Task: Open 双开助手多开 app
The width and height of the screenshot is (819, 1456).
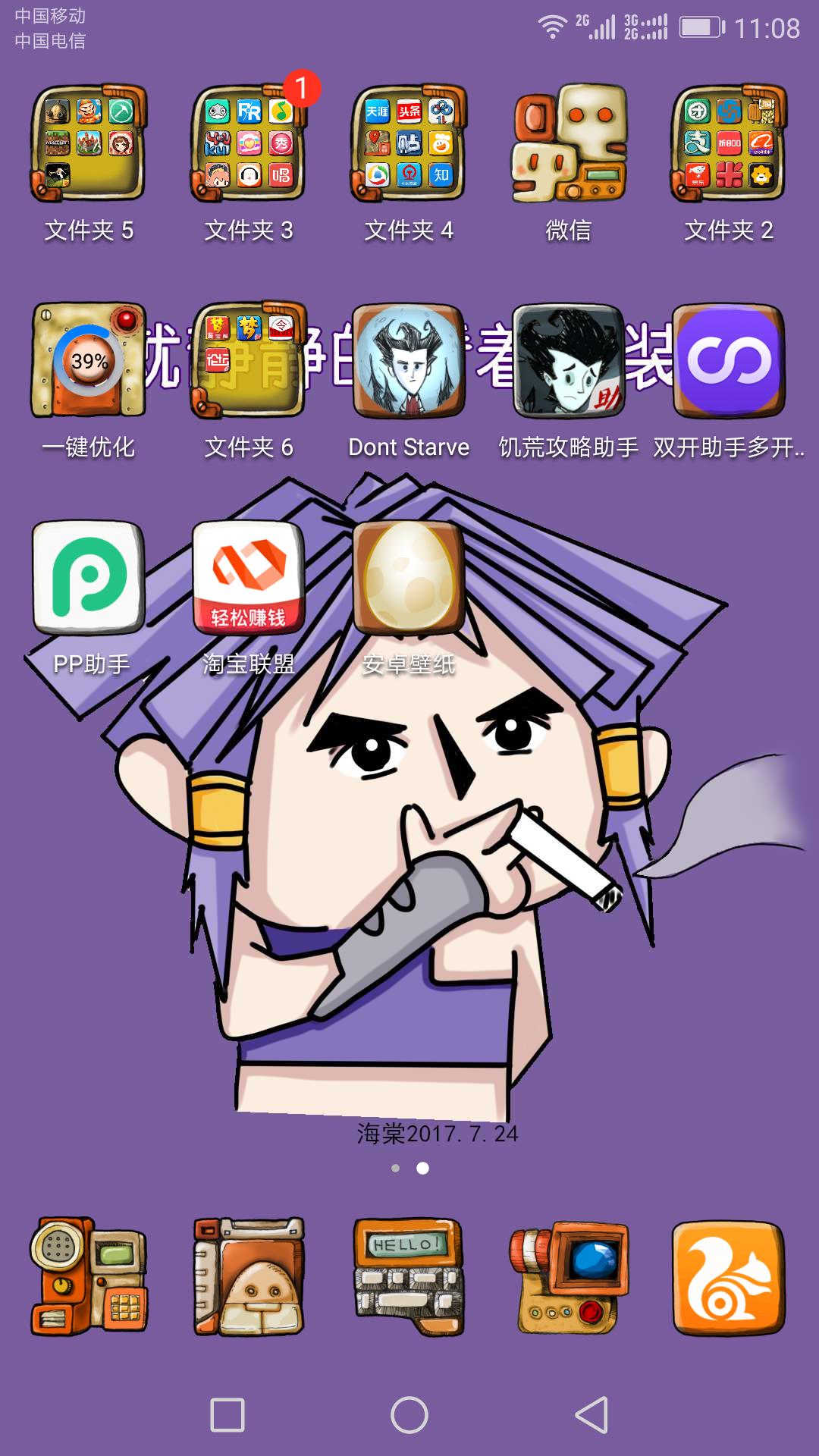Action: point(729,360)
